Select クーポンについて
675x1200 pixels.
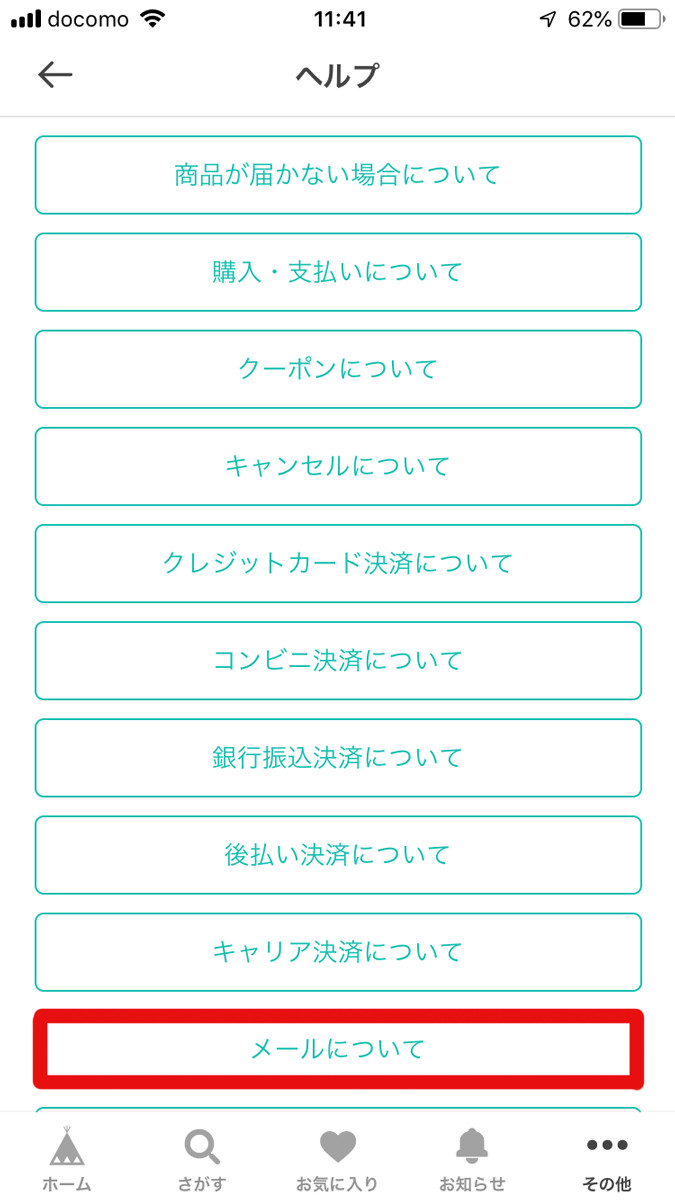pos(338,369)
